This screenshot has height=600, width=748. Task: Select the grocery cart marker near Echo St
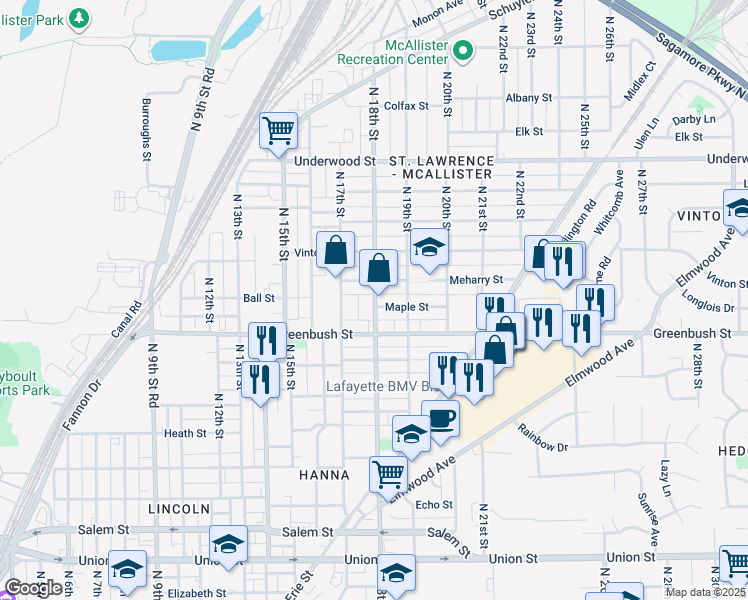(x=388, y=475)
